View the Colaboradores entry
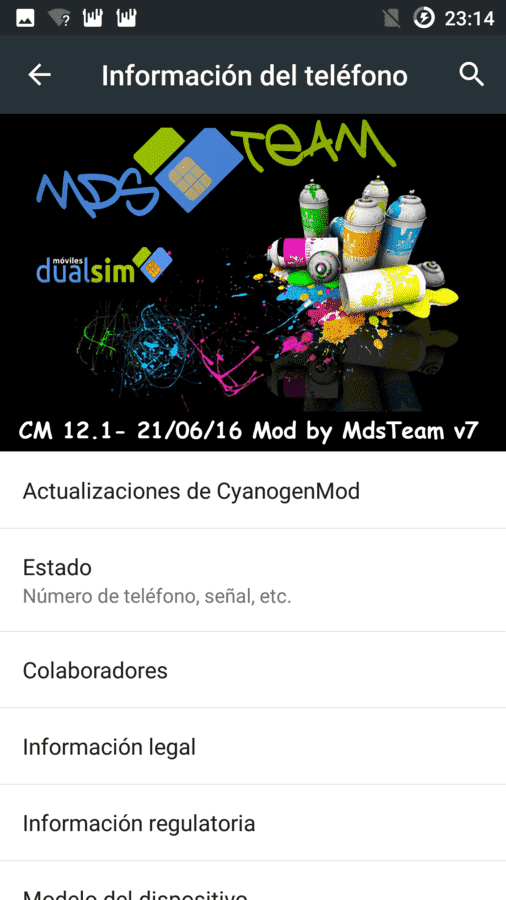 [x=253, y=670]
